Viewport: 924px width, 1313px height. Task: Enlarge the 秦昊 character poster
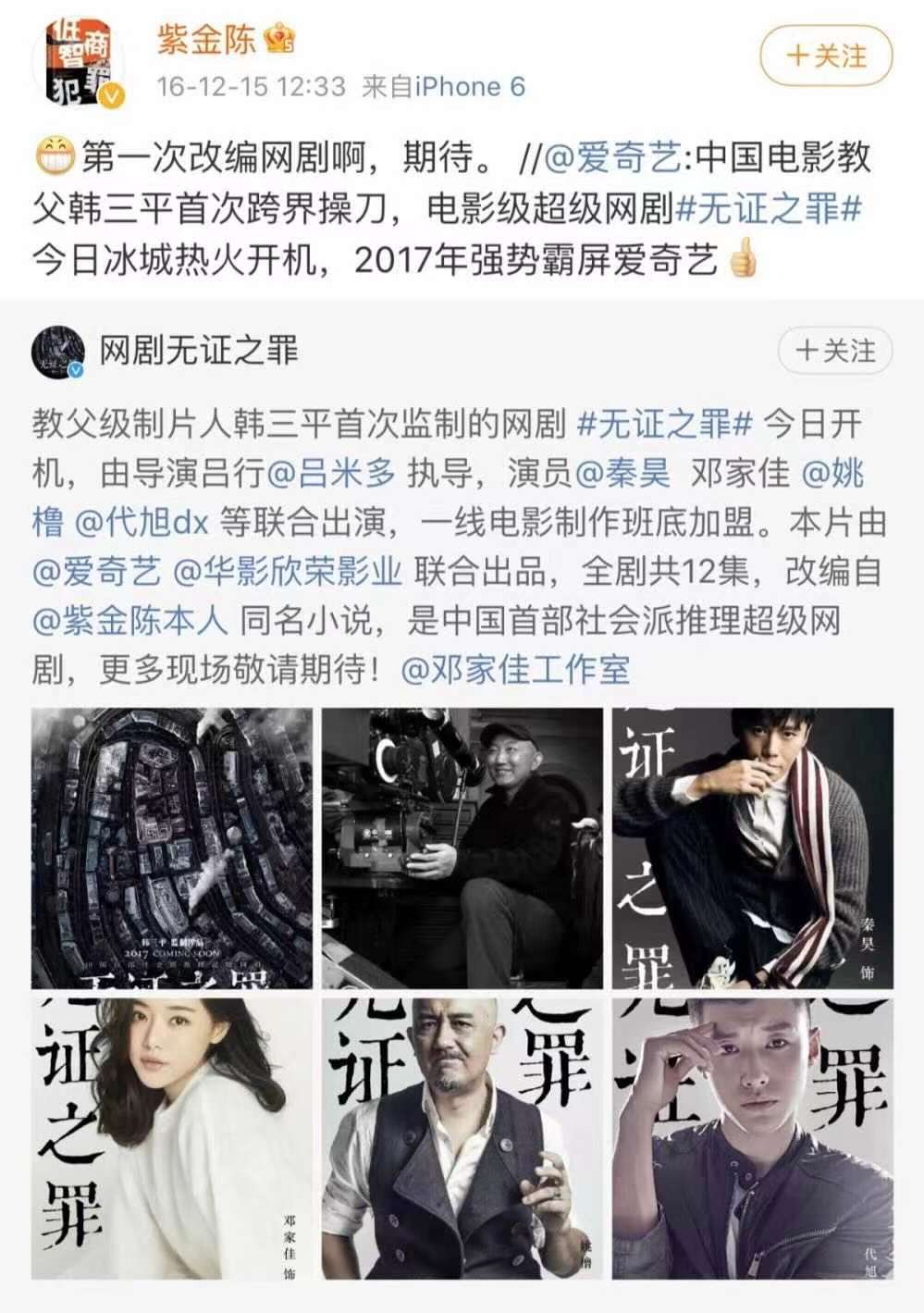point(752,848)
